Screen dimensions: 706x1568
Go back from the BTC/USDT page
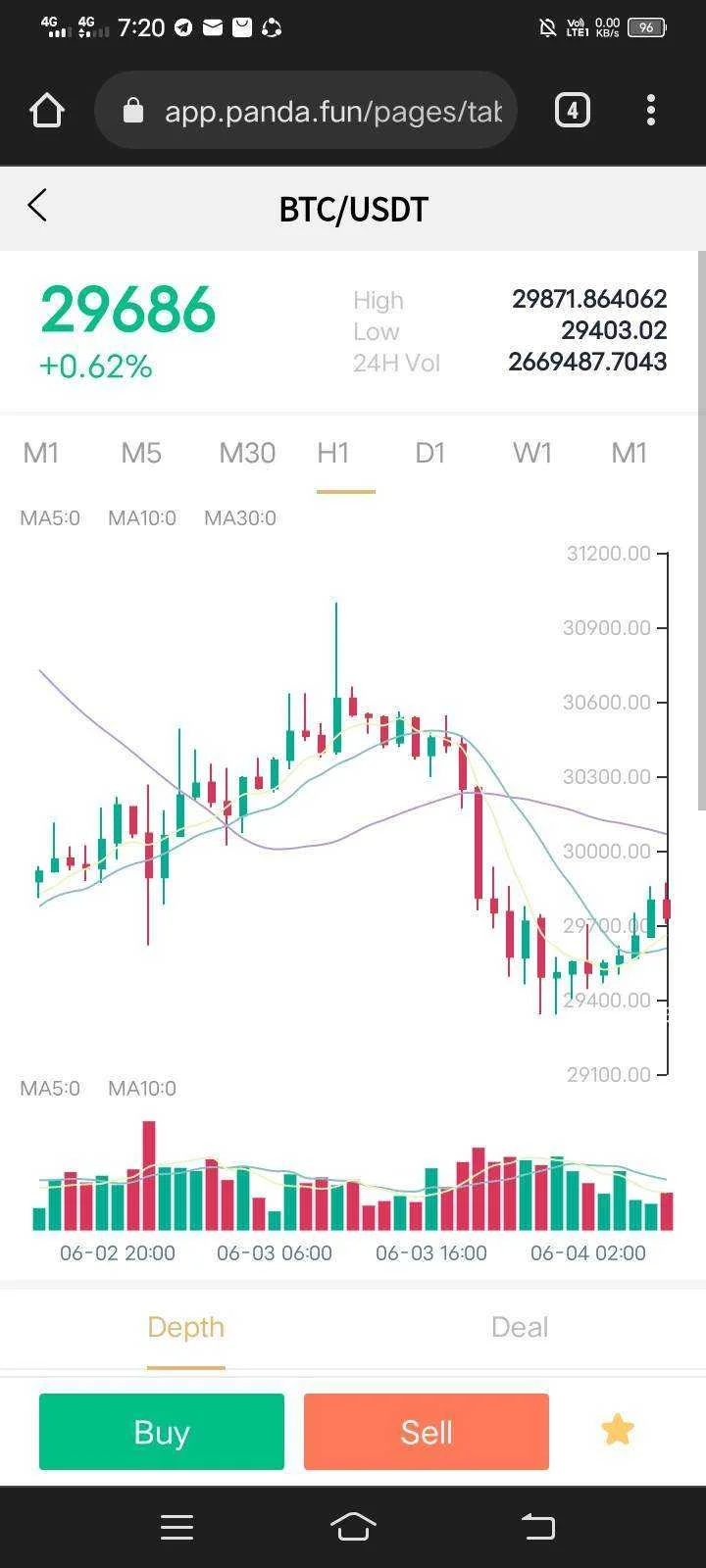pos(37,206)
